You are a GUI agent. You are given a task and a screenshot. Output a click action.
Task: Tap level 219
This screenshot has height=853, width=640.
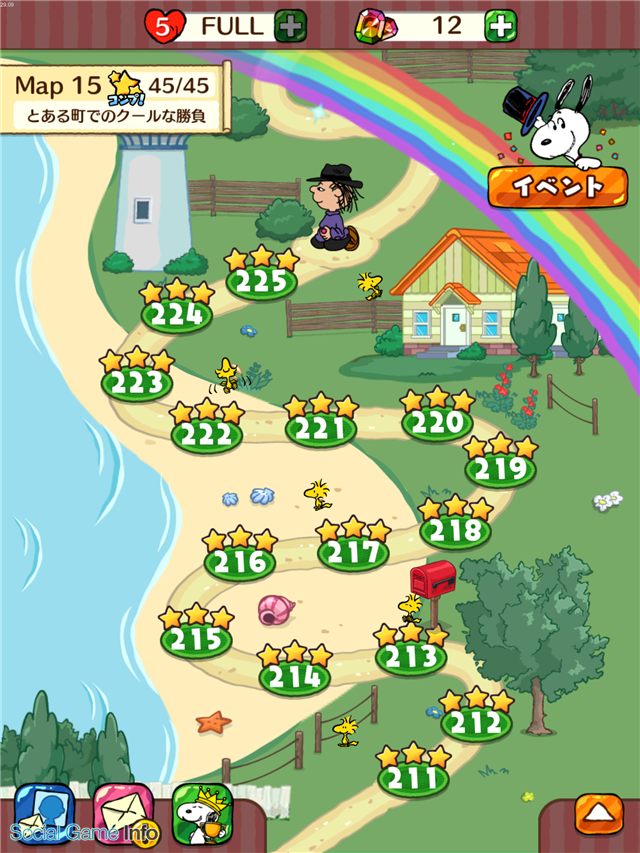[x=500, y=469]
